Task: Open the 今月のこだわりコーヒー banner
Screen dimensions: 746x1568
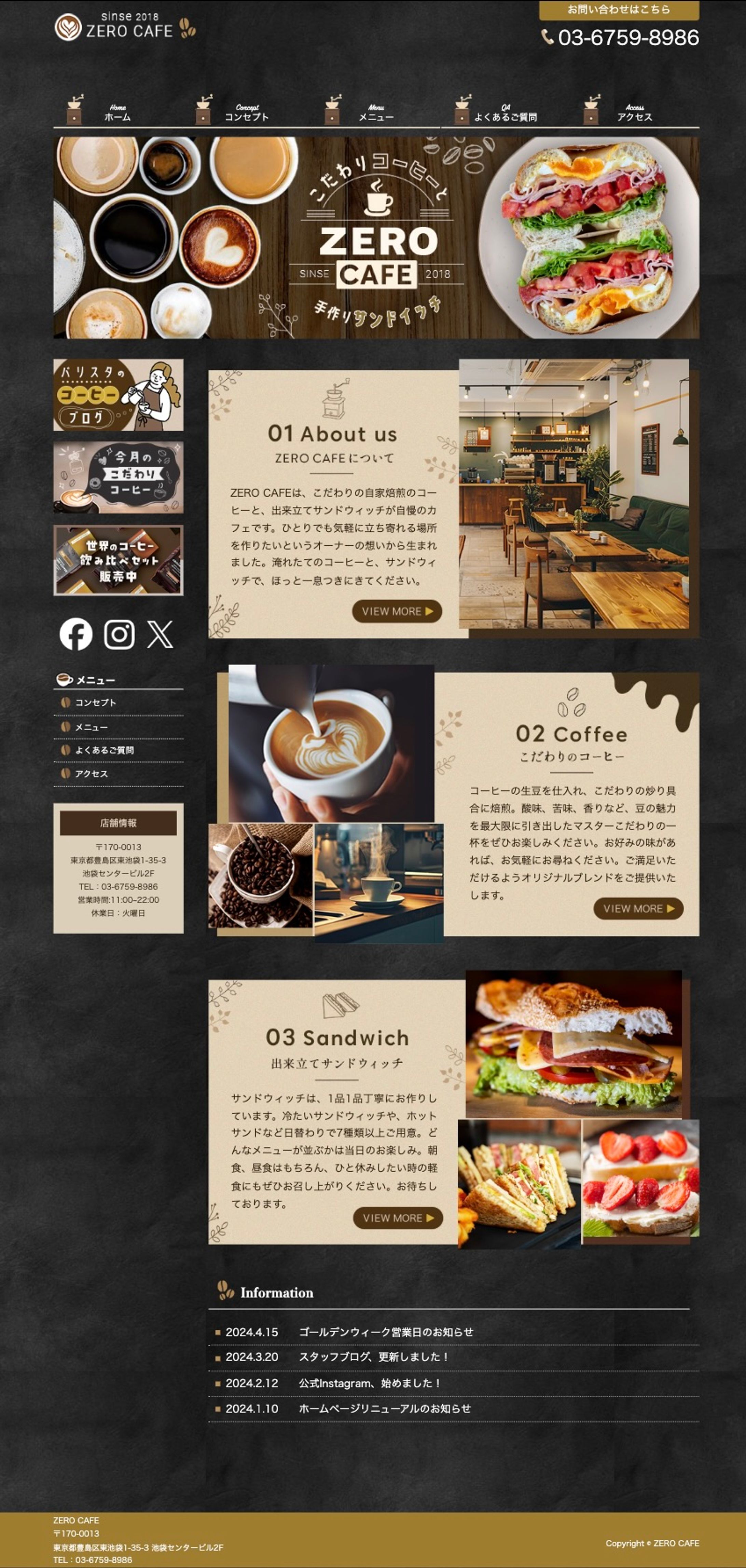Action: pos(118,478)
